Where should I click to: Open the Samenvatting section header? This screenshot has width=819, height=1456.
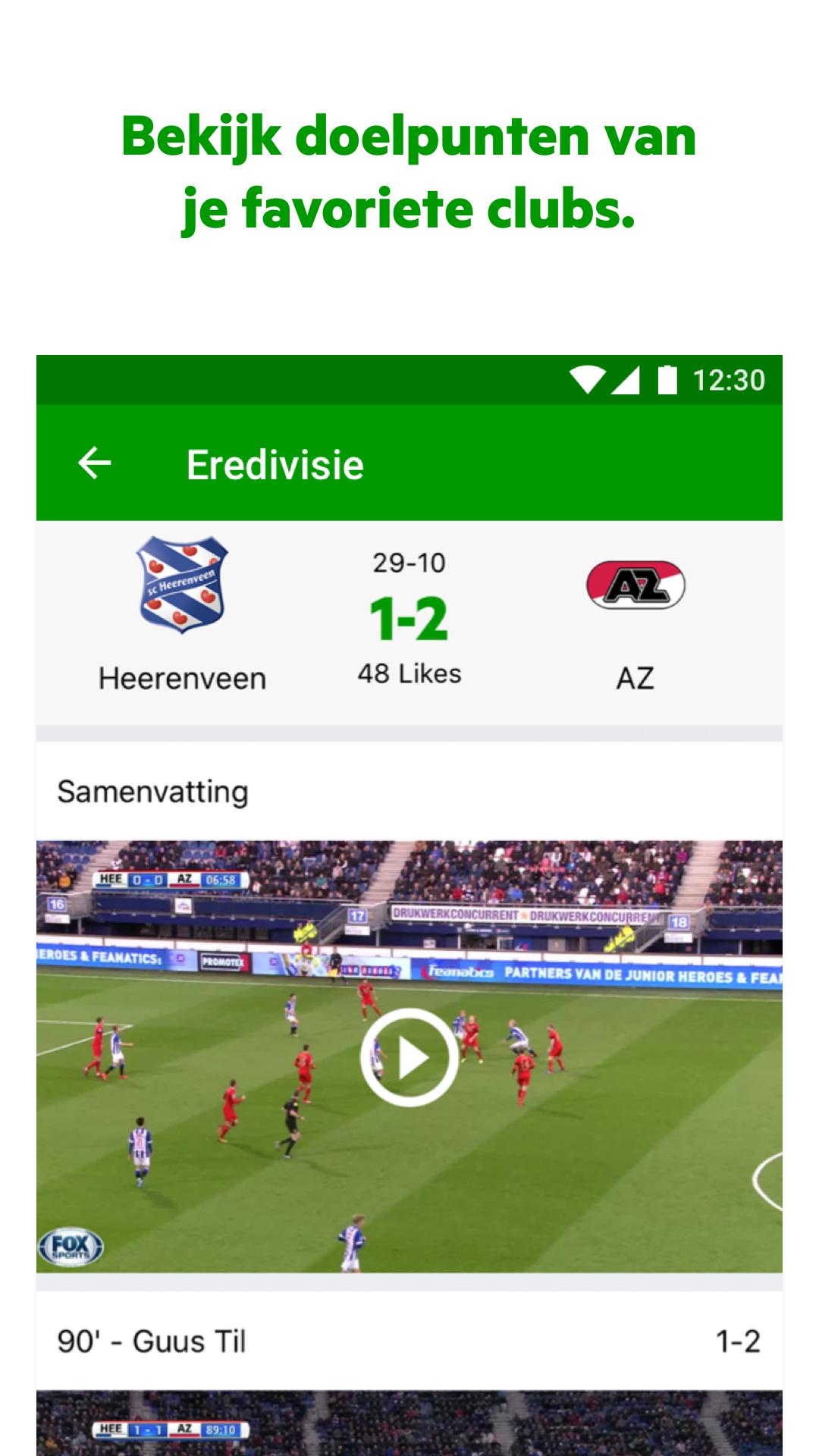[152, 791]
